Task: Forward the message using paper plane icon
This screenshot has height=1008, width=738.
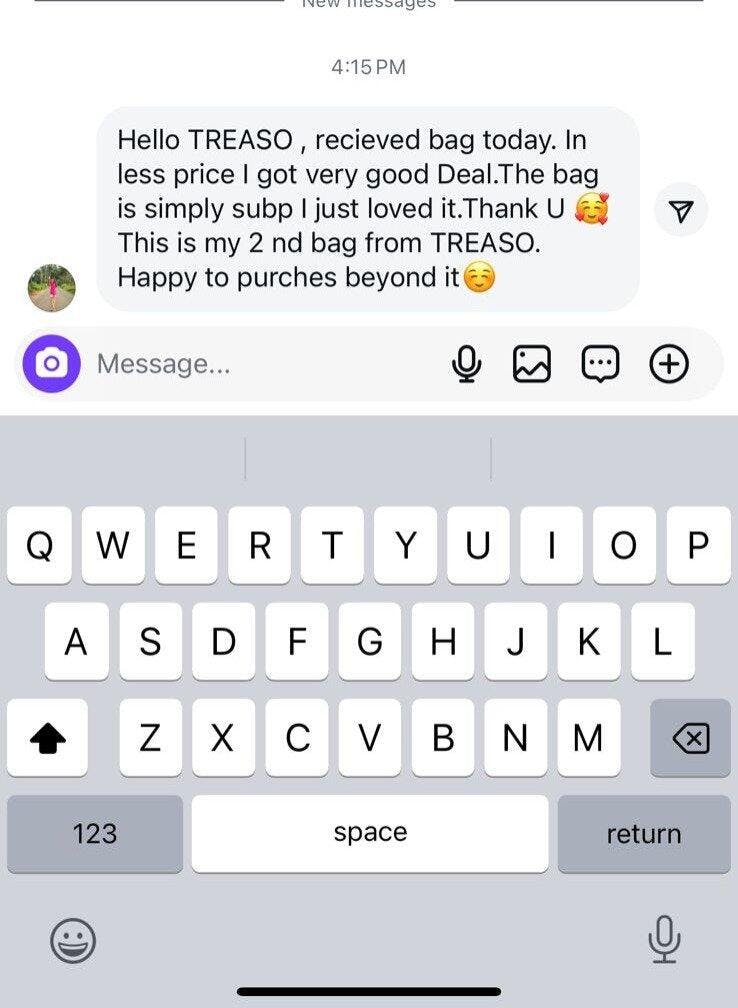Action: [680, 210]
